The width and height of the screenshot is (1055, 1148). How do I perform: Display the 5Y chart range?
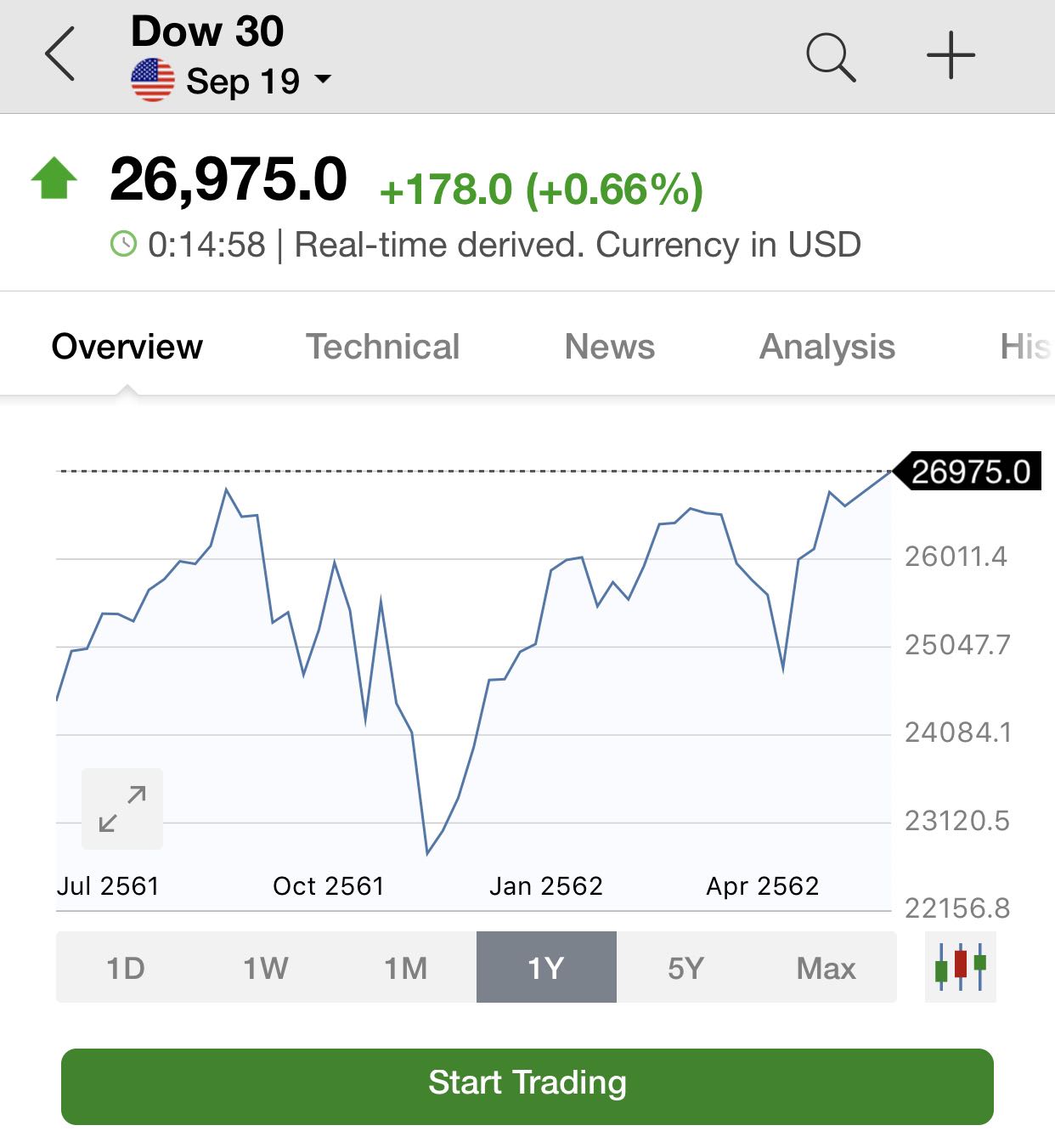tap(686, 968)
